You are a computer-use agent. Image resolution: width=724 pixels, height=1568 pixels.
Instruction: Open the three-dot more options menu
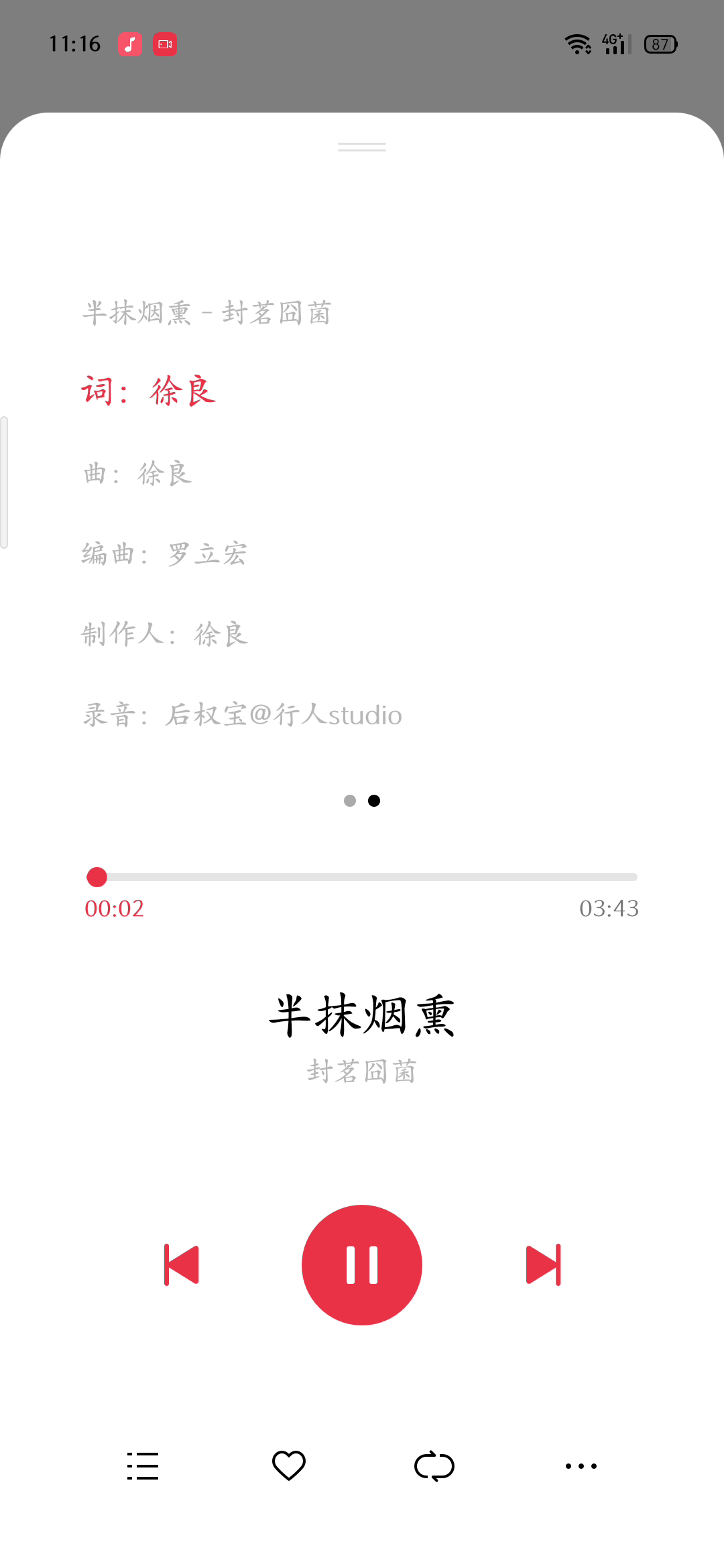tap(581, 1465)
